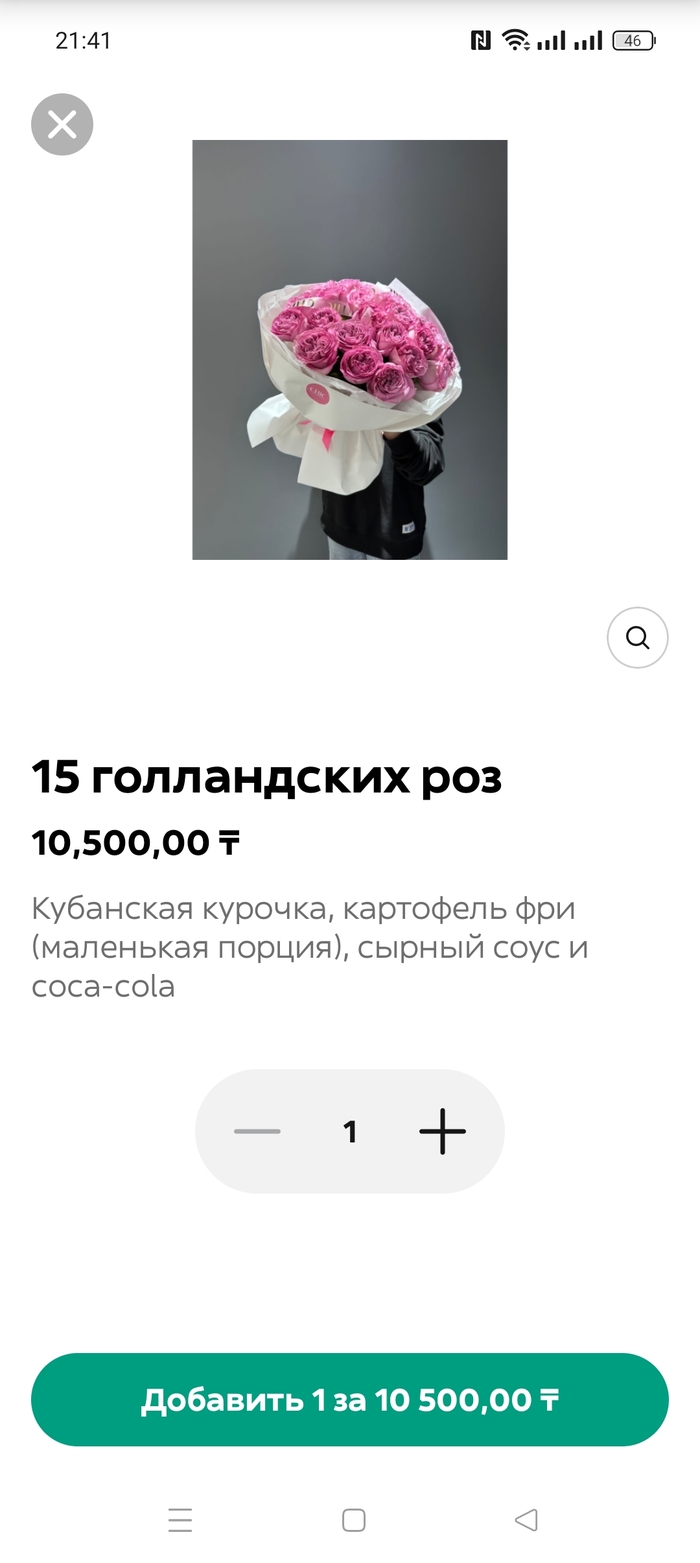Zoom the bouquet photo with the magnifier

[x=637, y=637]
